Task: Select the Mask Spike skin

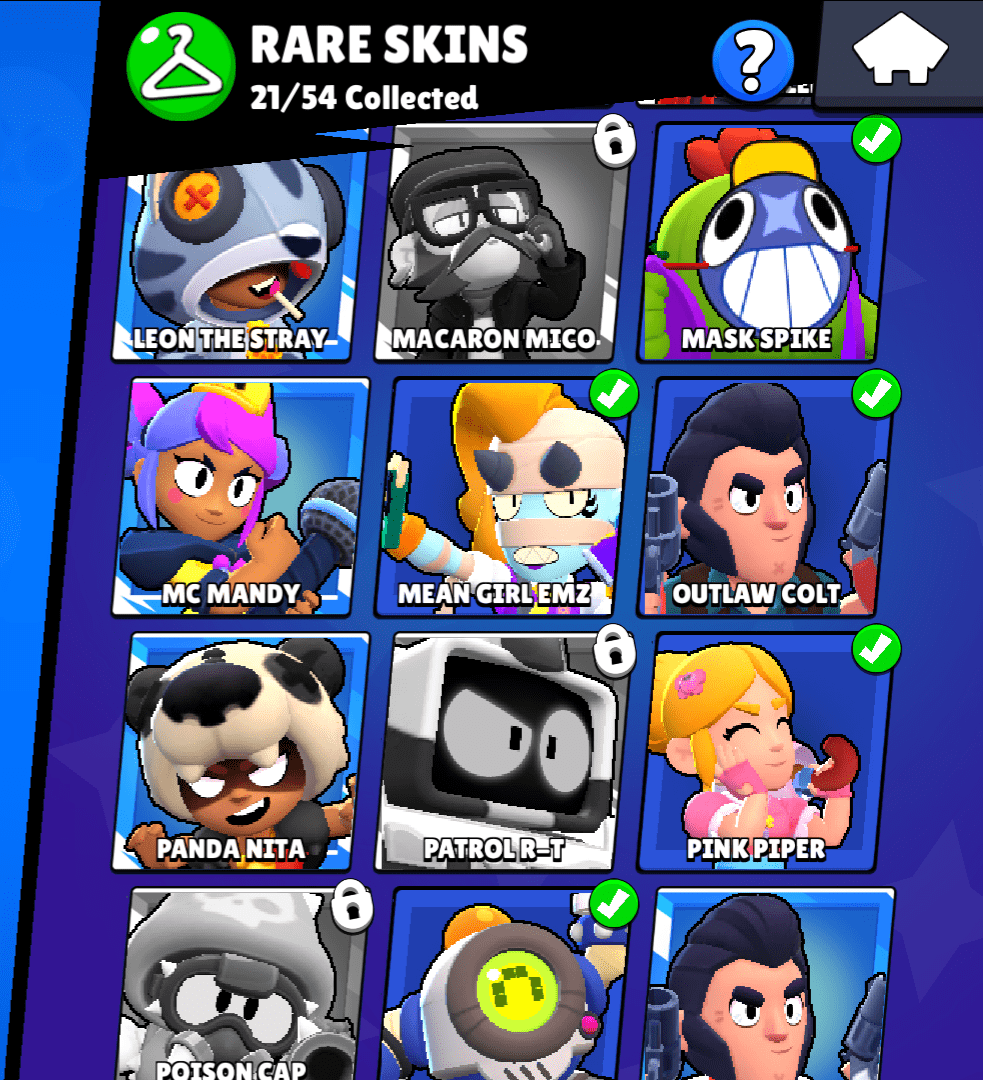Action: click(765, 245)
